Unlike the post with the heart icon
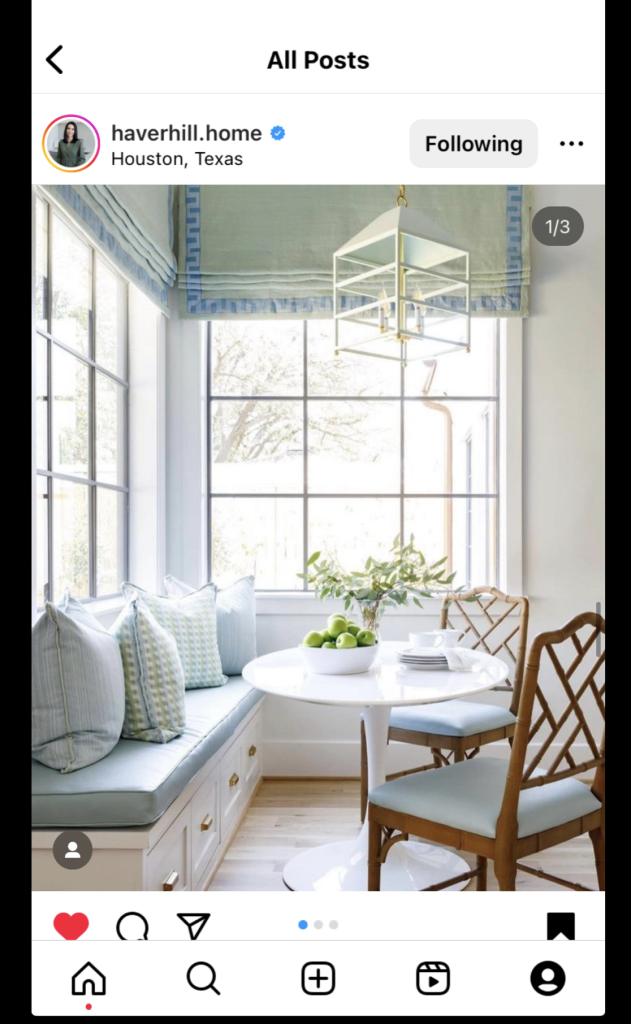 point(71,926)
